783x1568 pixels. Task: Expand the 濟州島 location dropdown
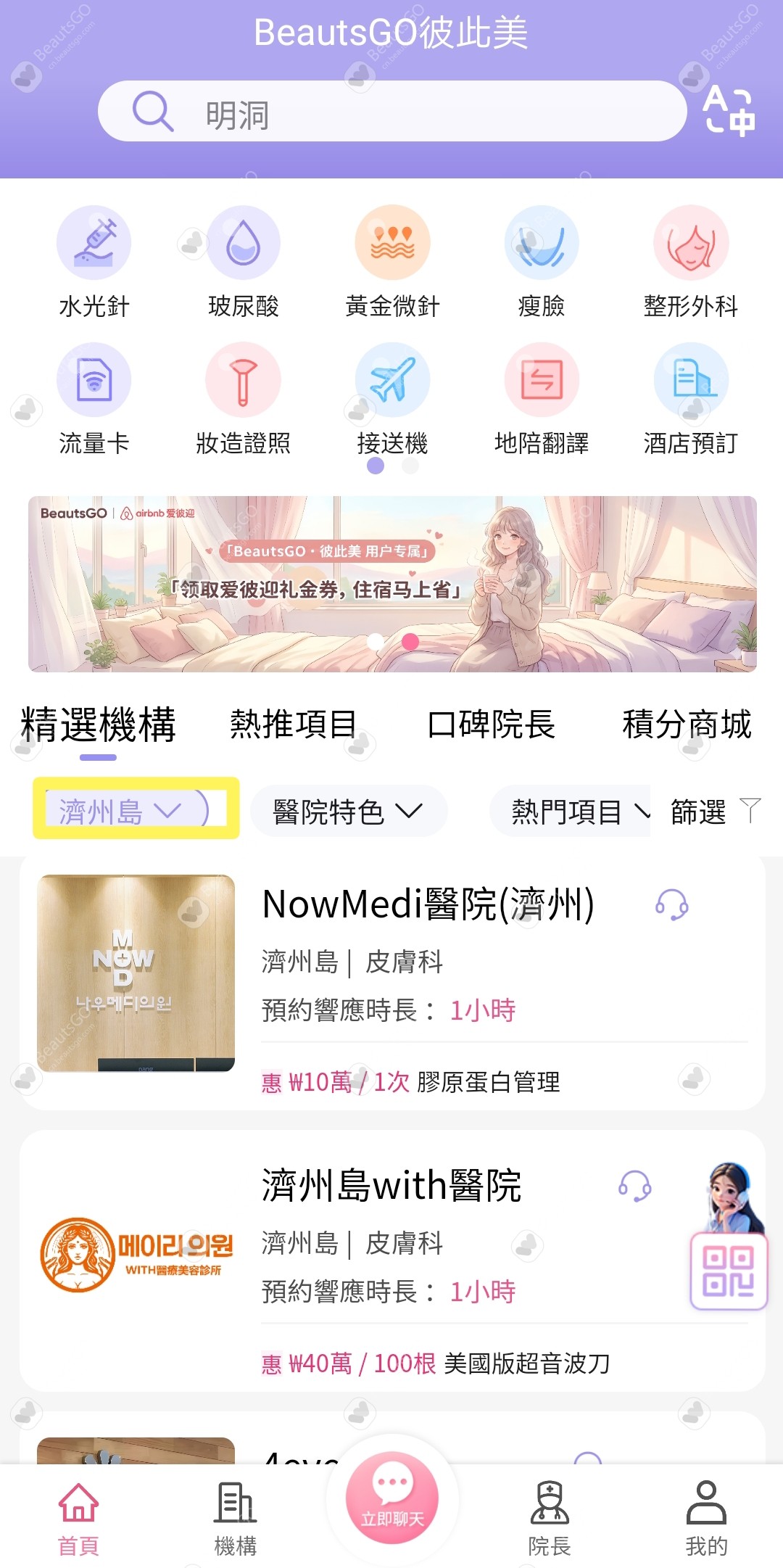[x=128, y=811]
